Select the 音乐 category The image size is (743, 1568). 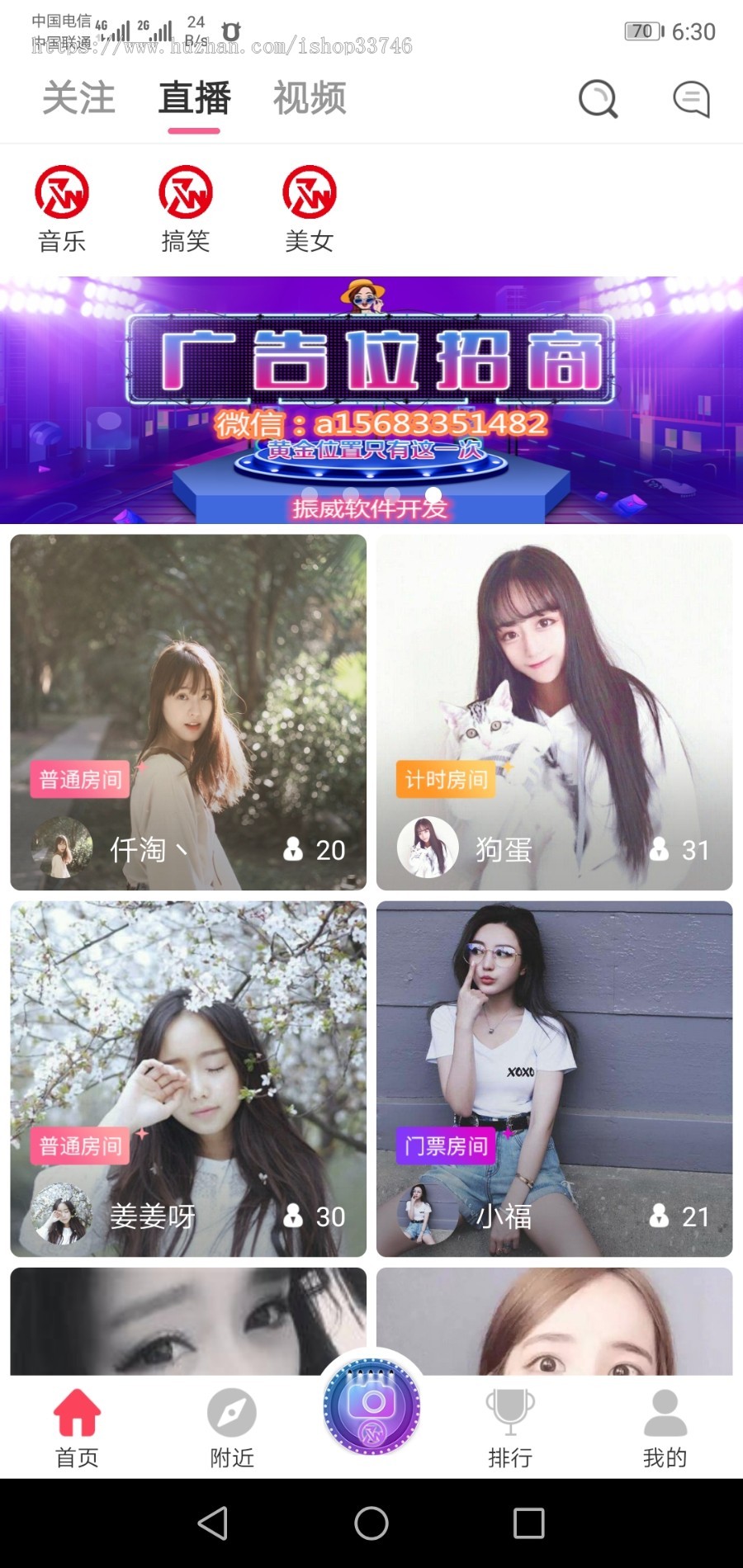[62, 208]
